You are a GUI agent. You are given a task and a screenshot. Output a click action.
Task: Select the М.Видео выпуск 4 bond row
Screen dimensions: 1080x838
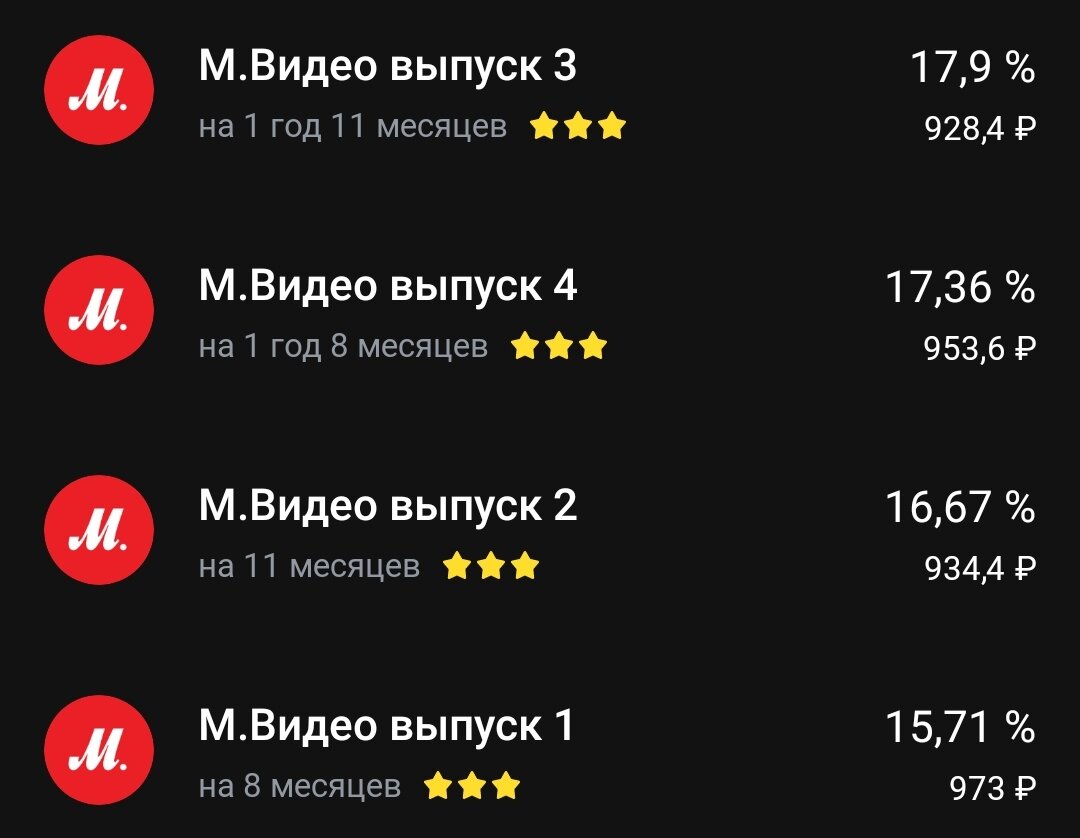[388, 288]
